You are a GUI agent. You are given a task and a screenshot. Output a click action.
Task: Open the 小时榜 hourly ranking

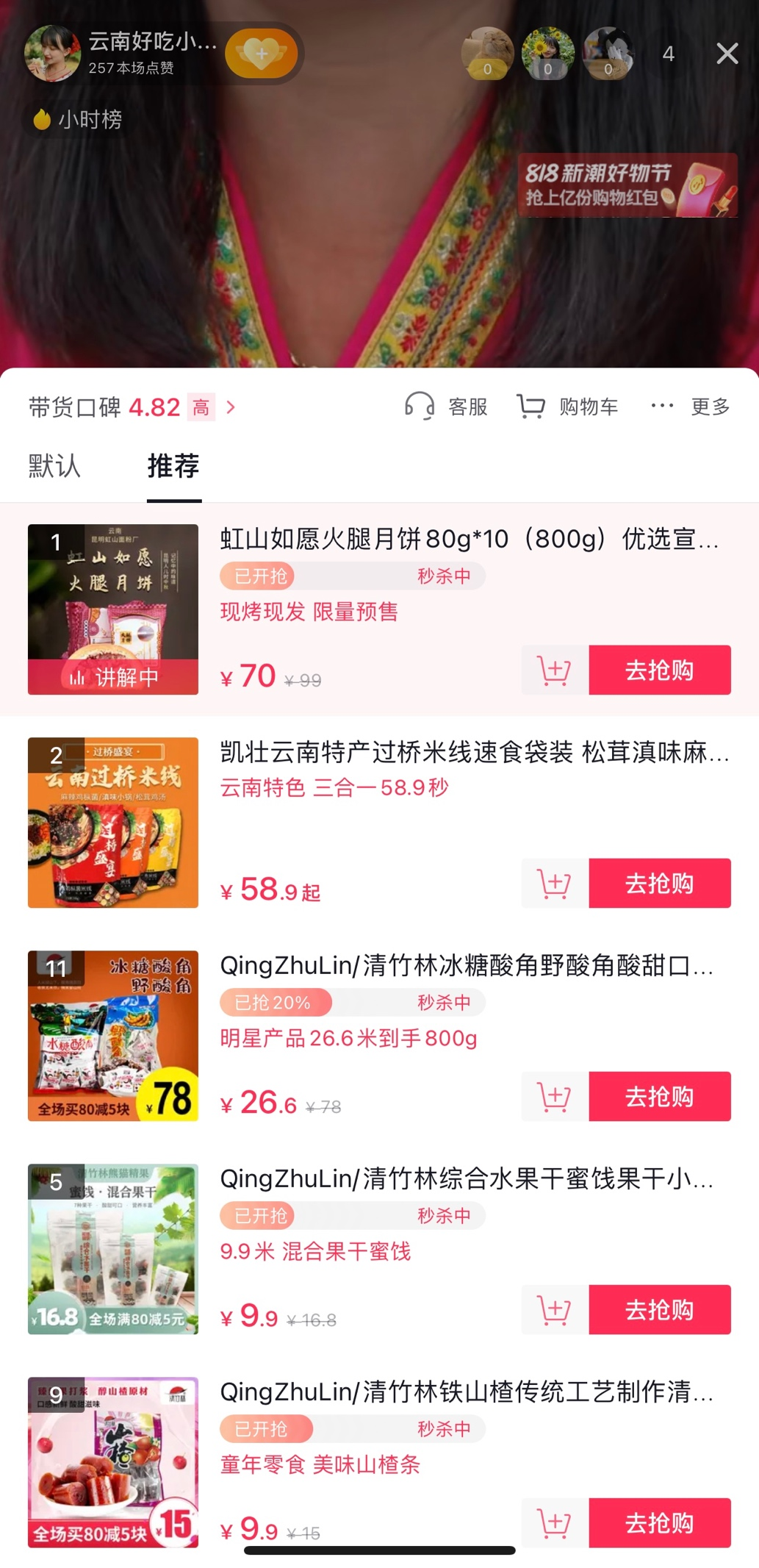coord(79,119)
